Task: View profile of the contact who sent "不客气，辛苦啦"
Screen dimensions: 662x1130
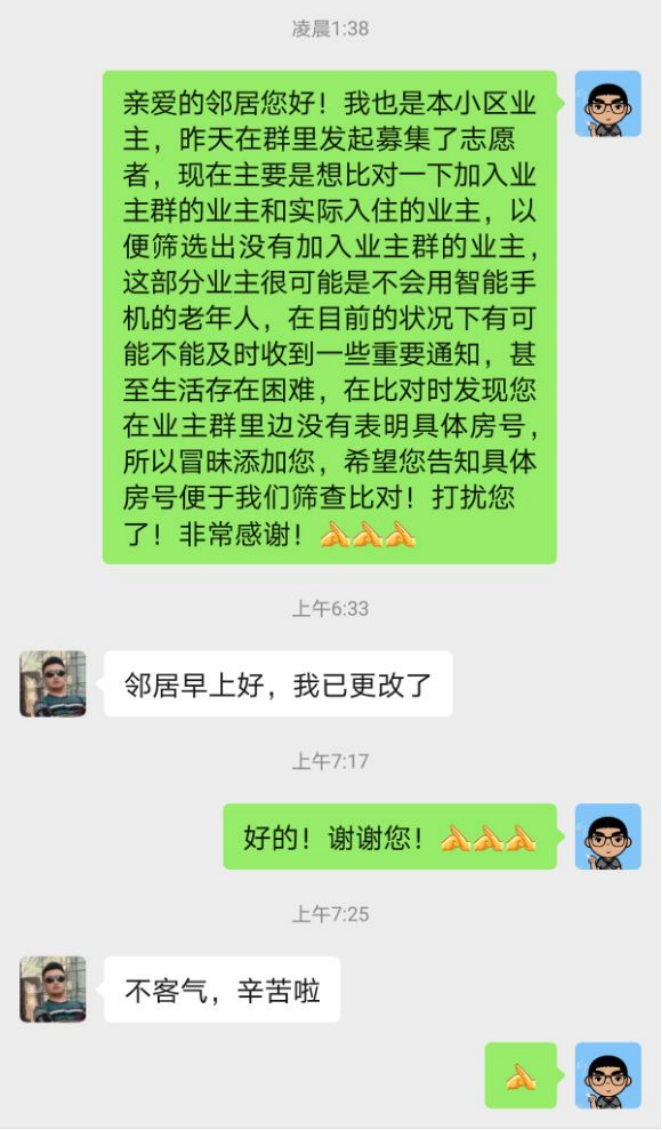Action: [53, 989]
